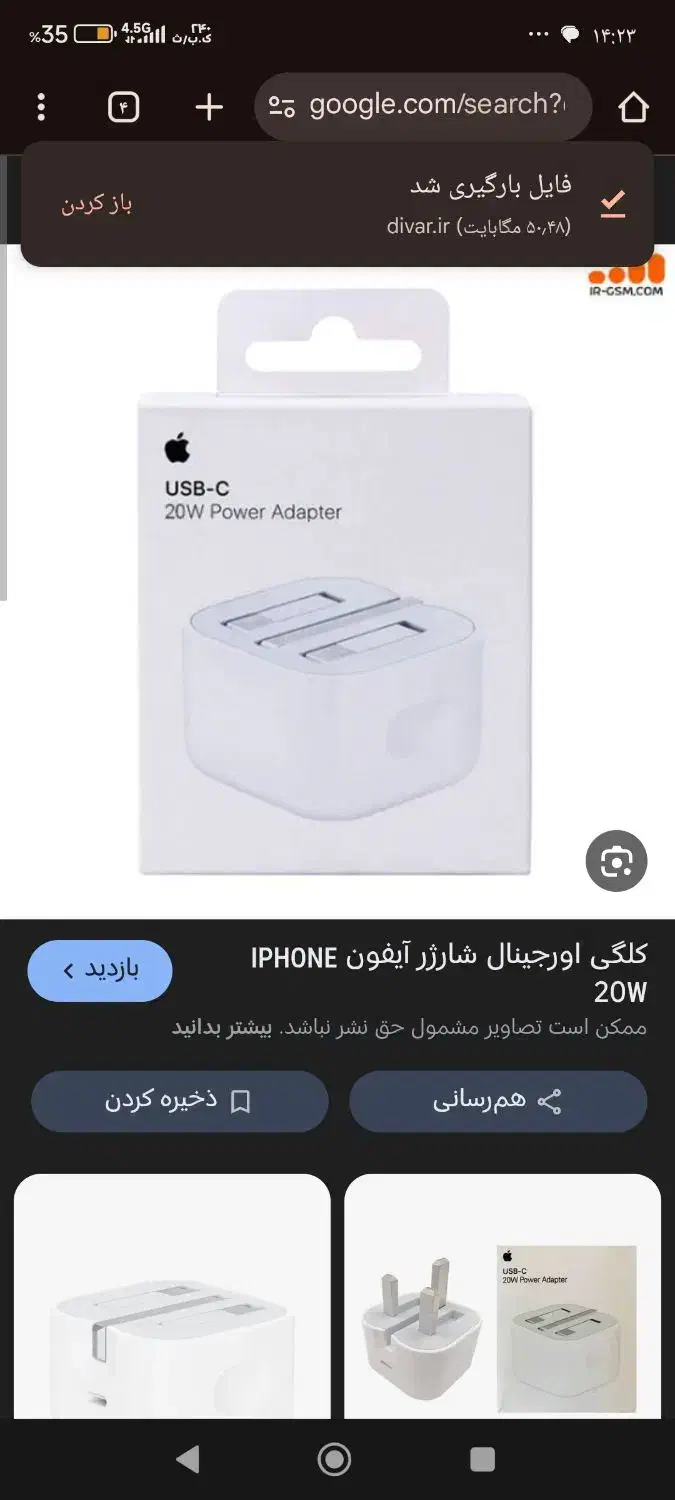The width and height of the screenshot is (675, 1500).
Task: Open the tab switcher showing four tabs
Action: [123, 107]
